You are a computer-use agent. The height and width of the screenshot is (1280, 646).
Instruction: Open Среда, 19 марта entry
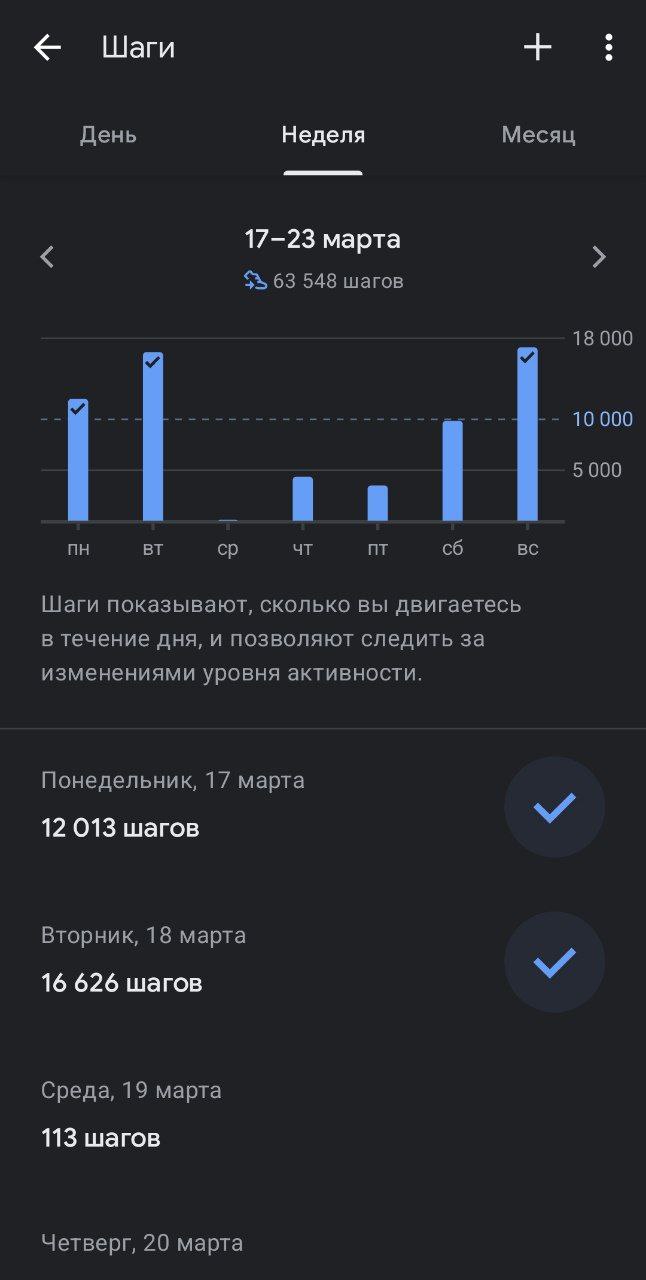coord(323,1116)
